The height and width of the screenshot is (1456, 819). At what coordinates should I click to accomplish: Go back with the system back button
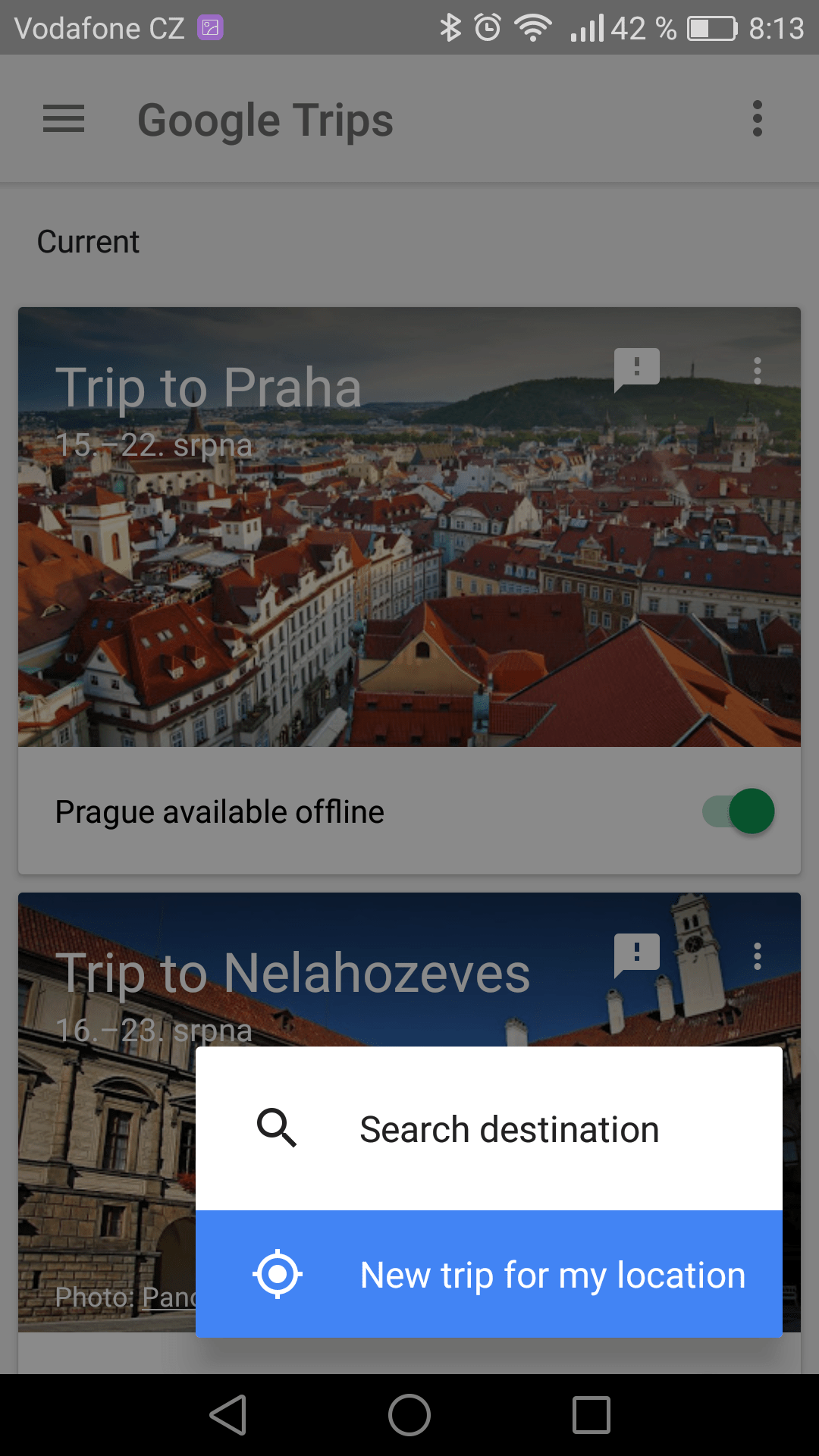228,1415
